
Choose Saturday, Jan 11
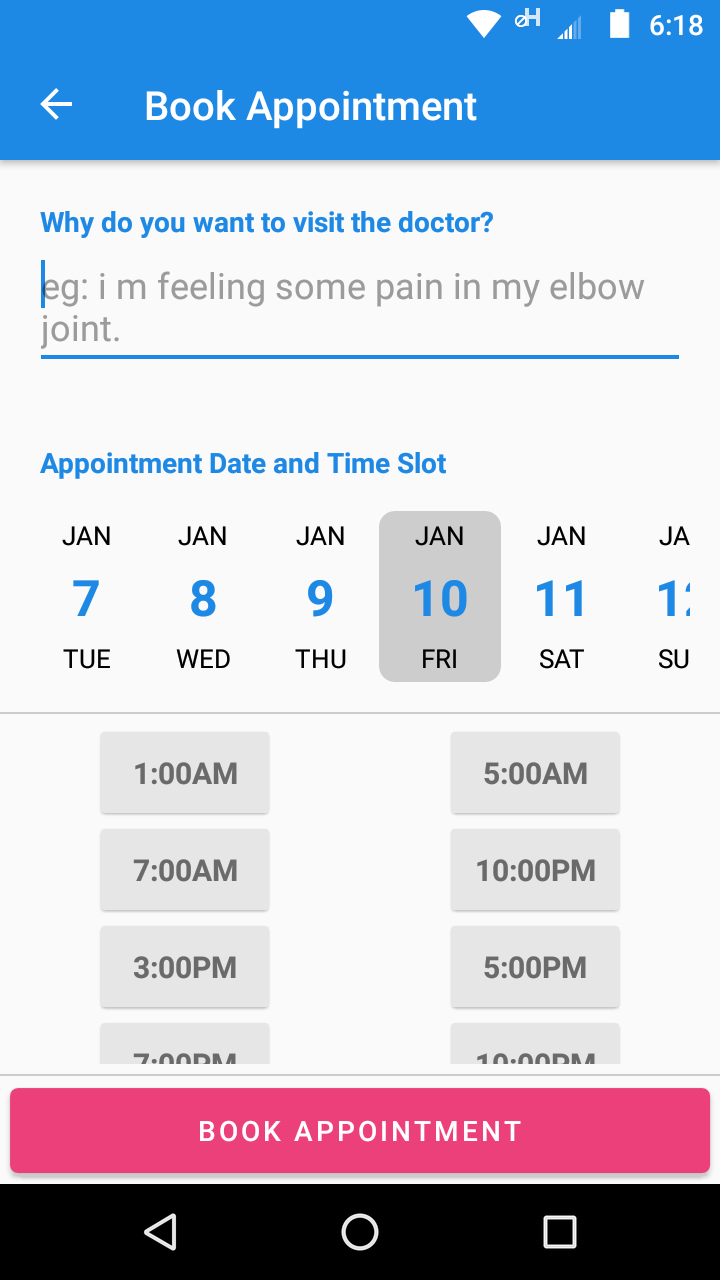(560, 597)
